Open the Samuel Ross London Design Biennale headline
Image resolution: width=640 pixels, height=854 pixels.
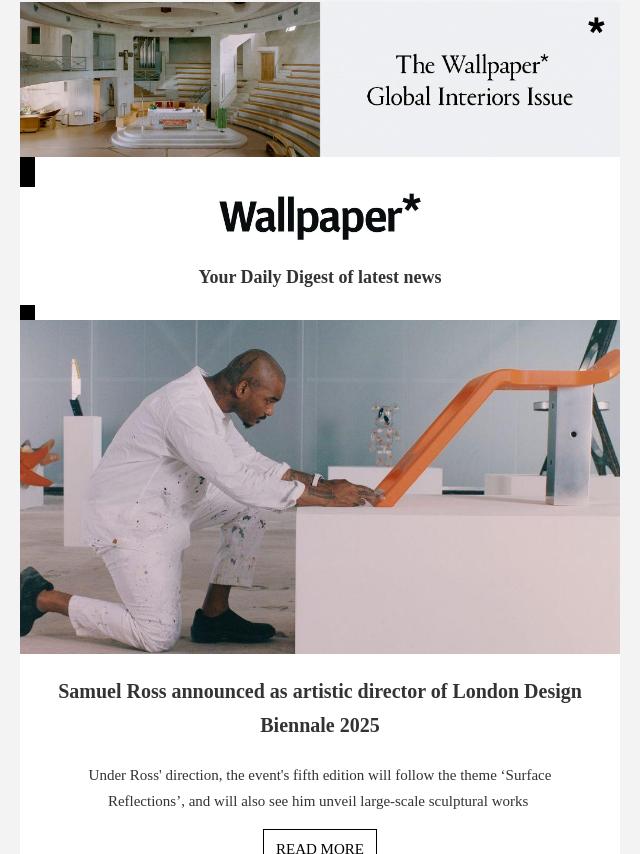click(x=320, y=707)
